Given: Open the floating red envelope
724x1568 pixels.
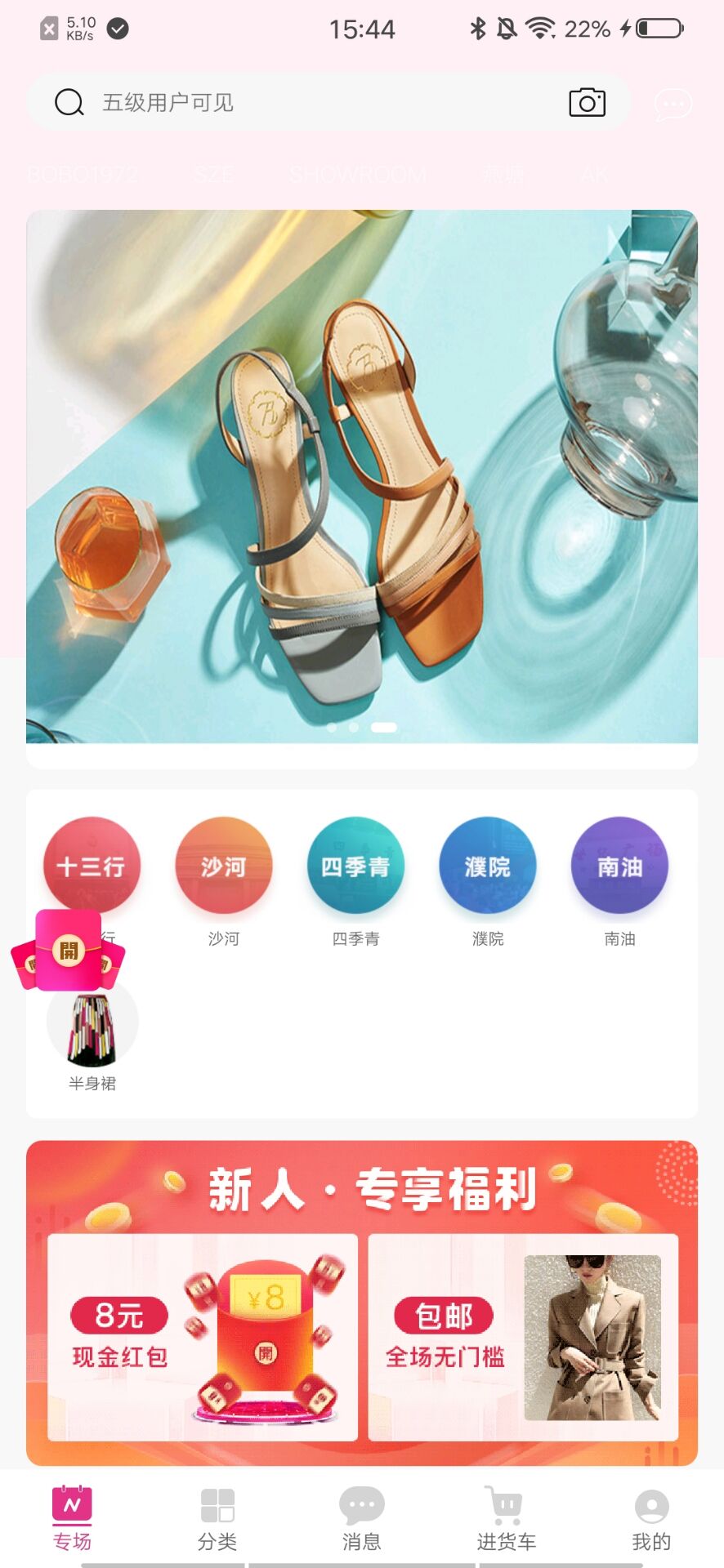Looking at the screenshot, I should pyautogui.click(x=69, y=950).
